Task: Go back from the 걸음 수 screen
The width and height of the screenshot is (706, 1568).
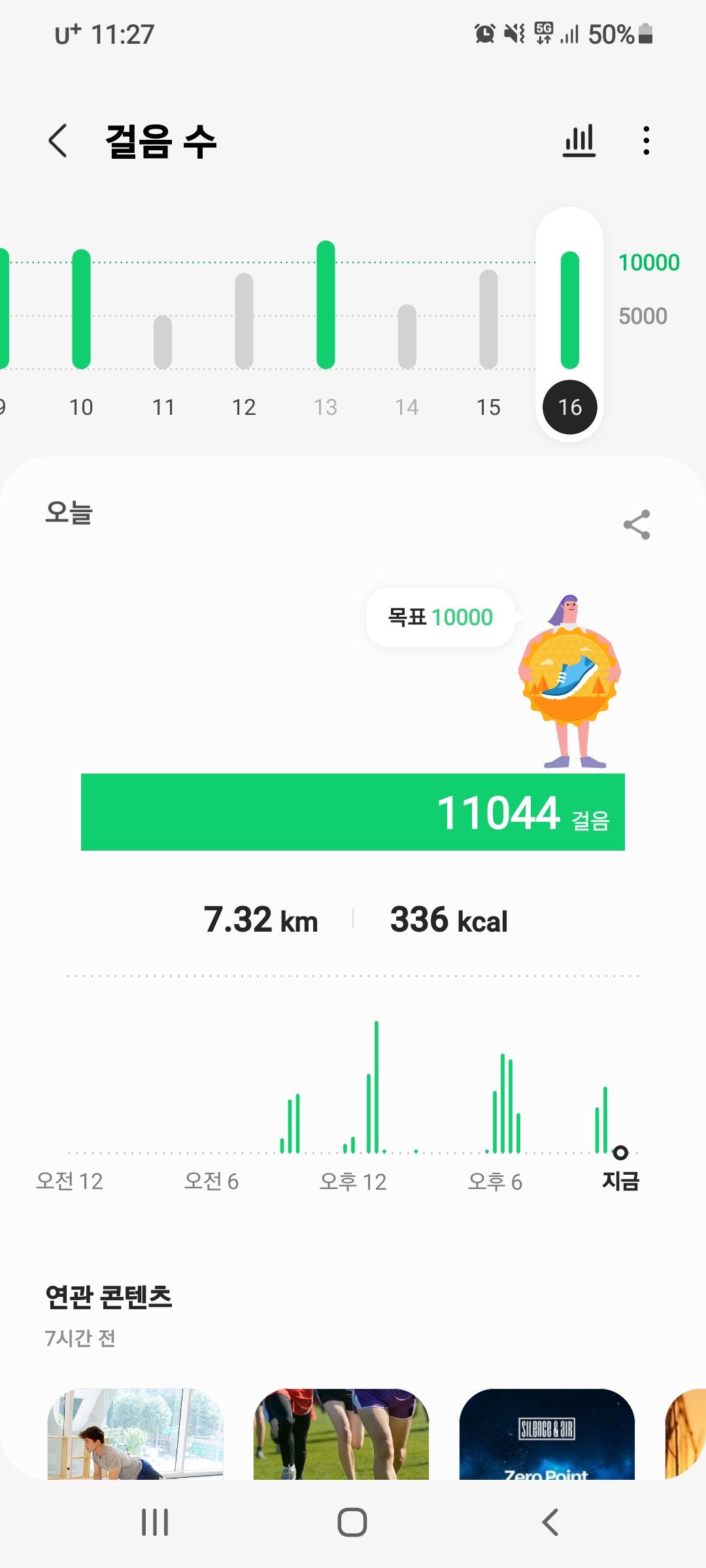Action: pos(58,140)
